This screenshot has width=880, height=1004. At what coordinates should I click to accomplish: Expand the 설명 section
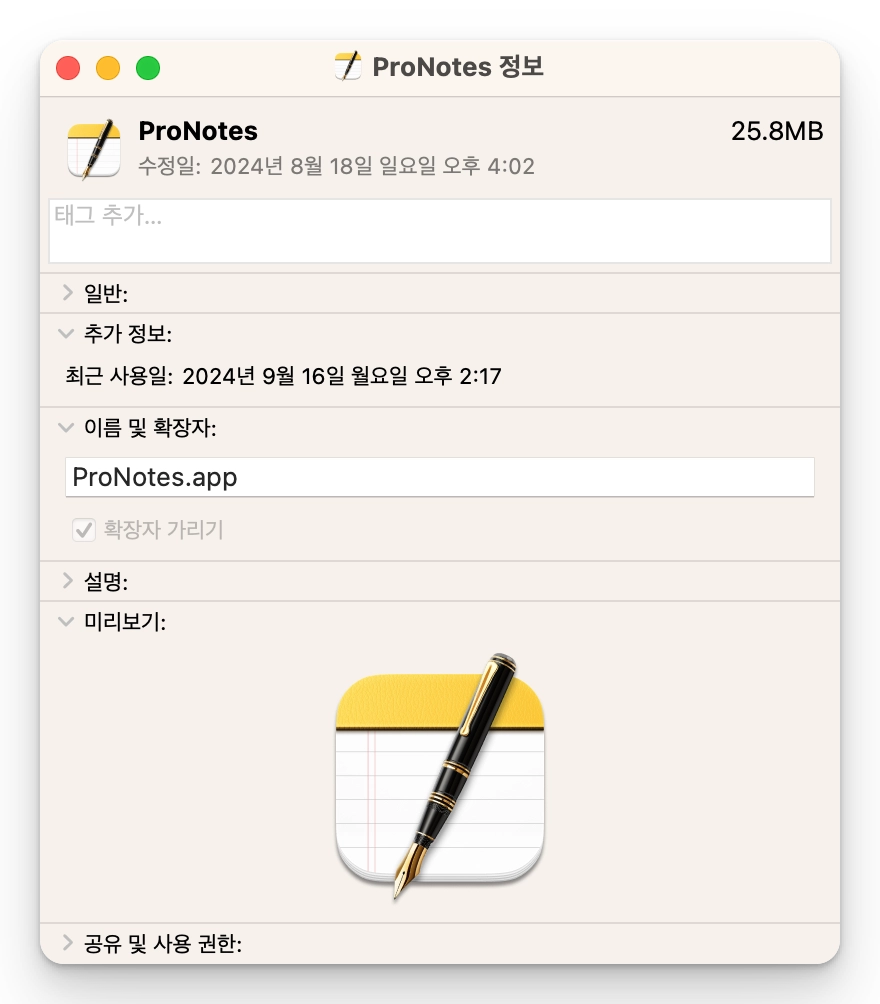pyautogui.click(x=67, y=581)
